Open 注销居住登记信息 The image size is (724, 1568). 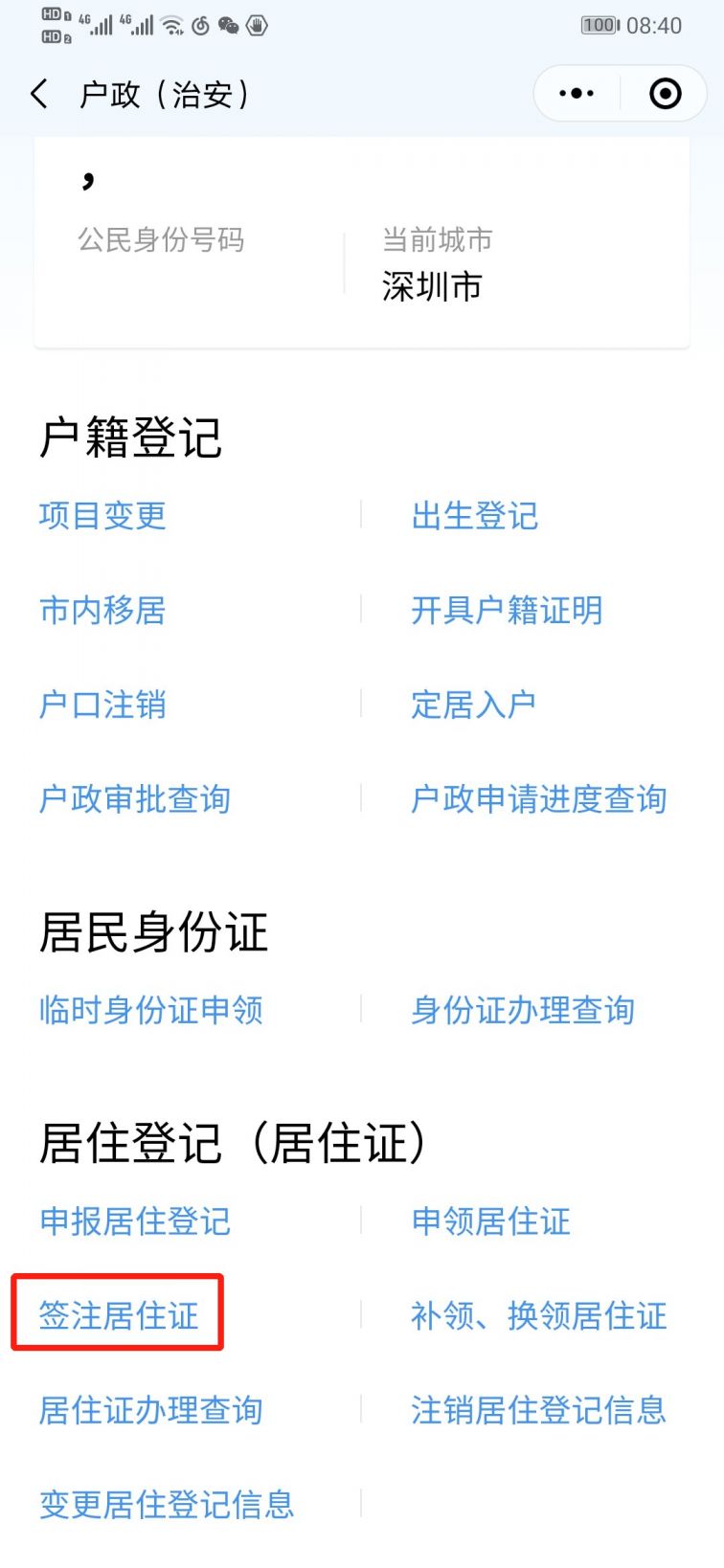539,1411
